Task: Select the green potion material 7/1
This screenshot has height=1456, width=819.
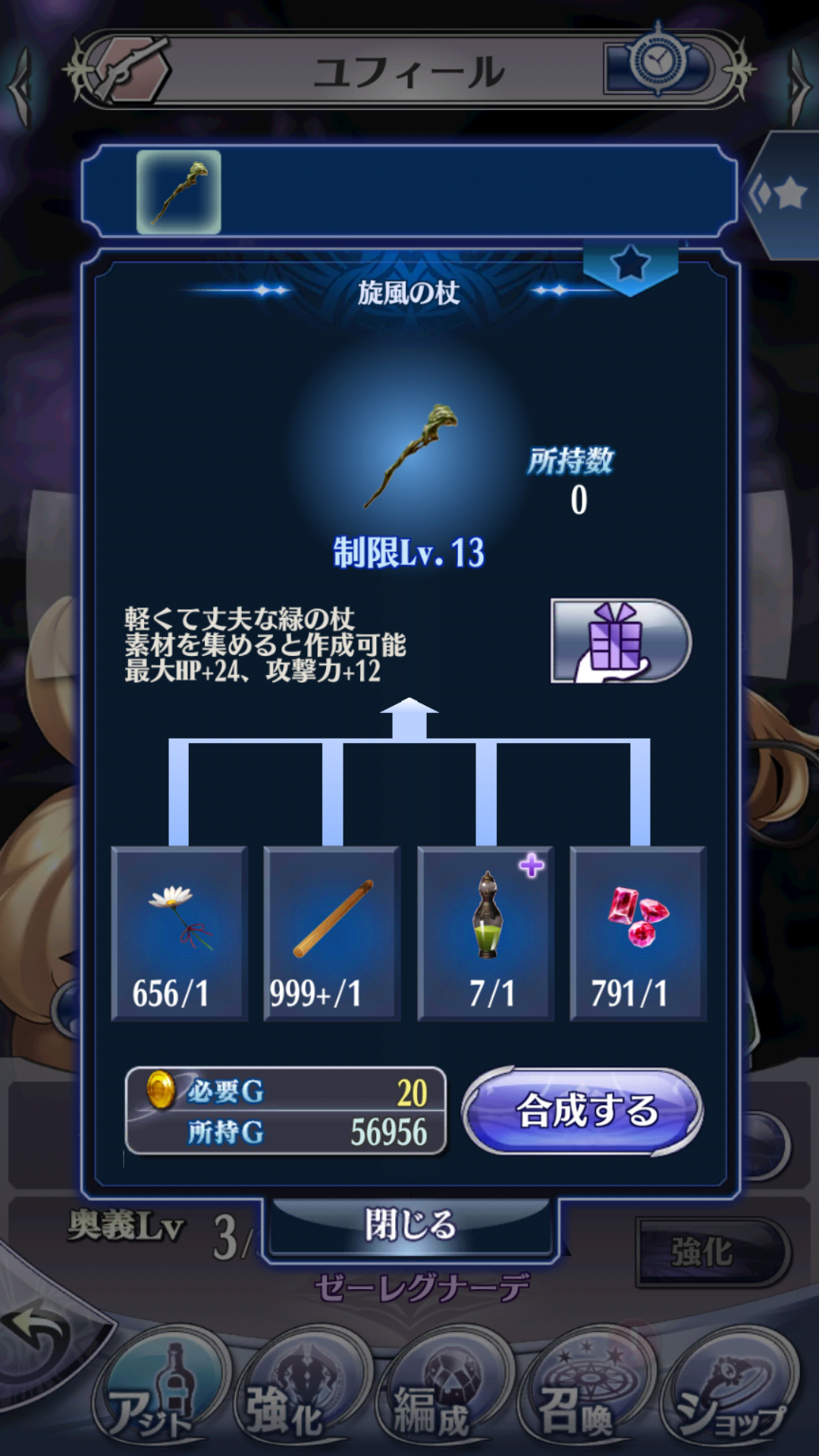Action: (x=486, y=934)
